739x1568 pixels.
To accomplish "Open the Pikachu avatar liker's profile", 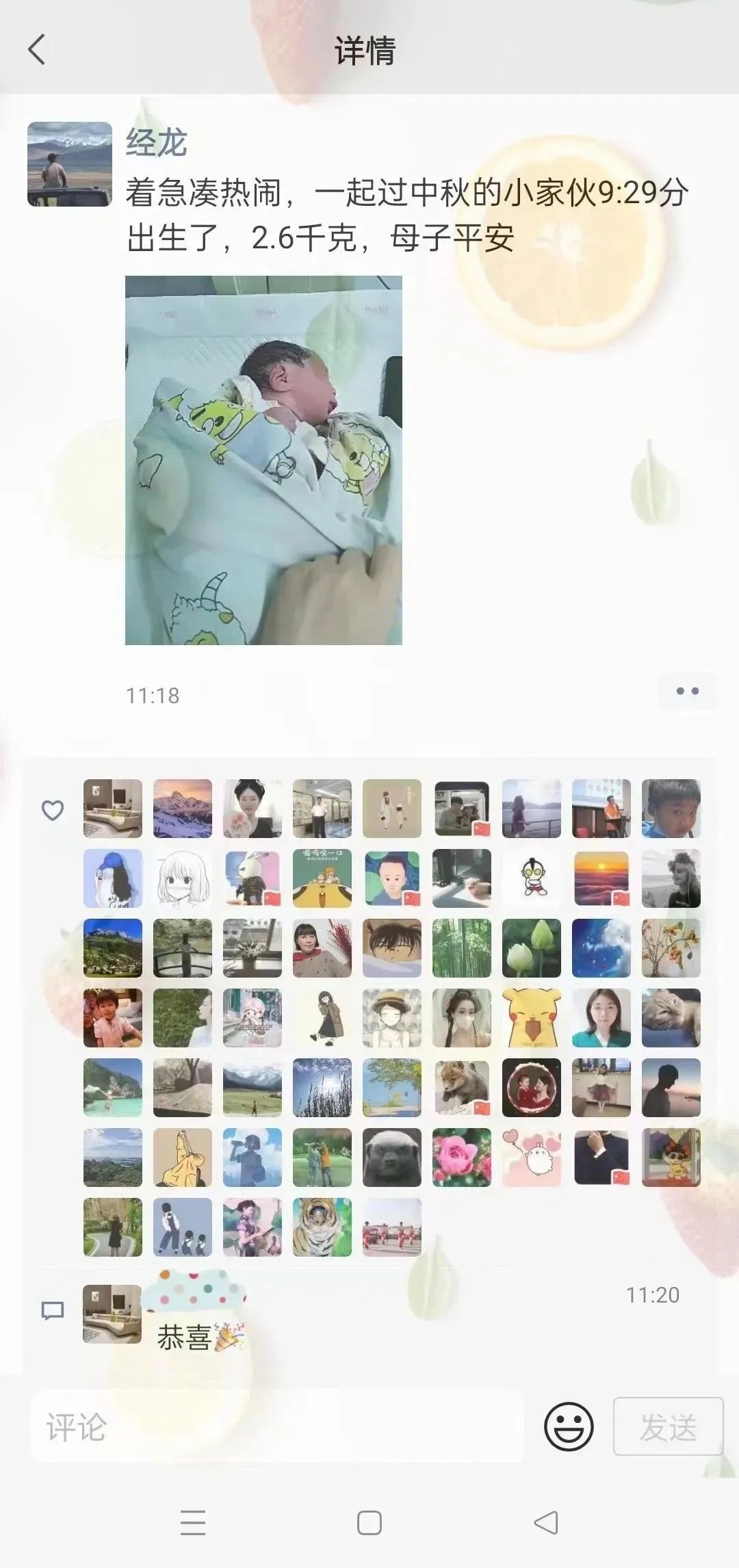I will click(531, 1018).
